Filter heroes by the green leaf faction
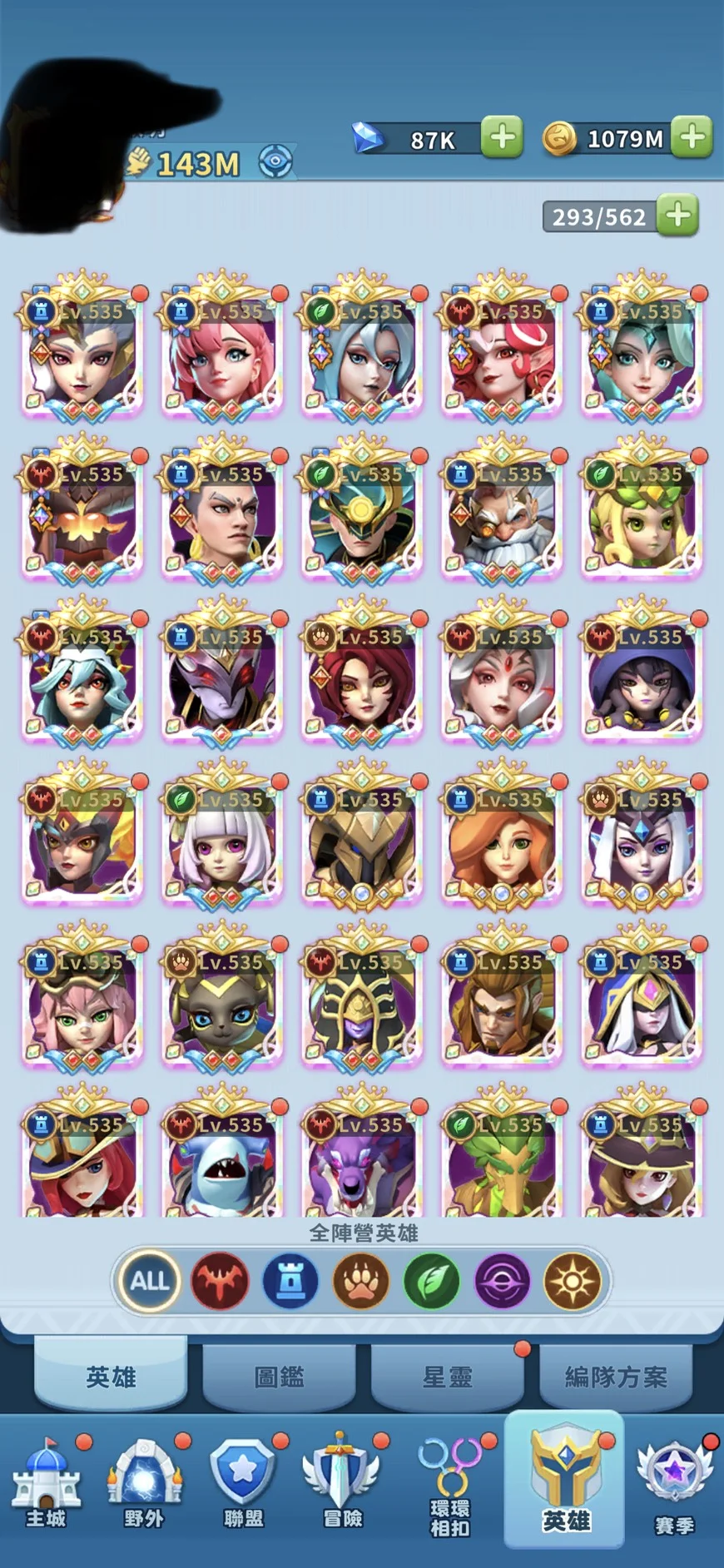Screen dimensions: 724x1568 pyautogui.click(x=431, y=1281)
